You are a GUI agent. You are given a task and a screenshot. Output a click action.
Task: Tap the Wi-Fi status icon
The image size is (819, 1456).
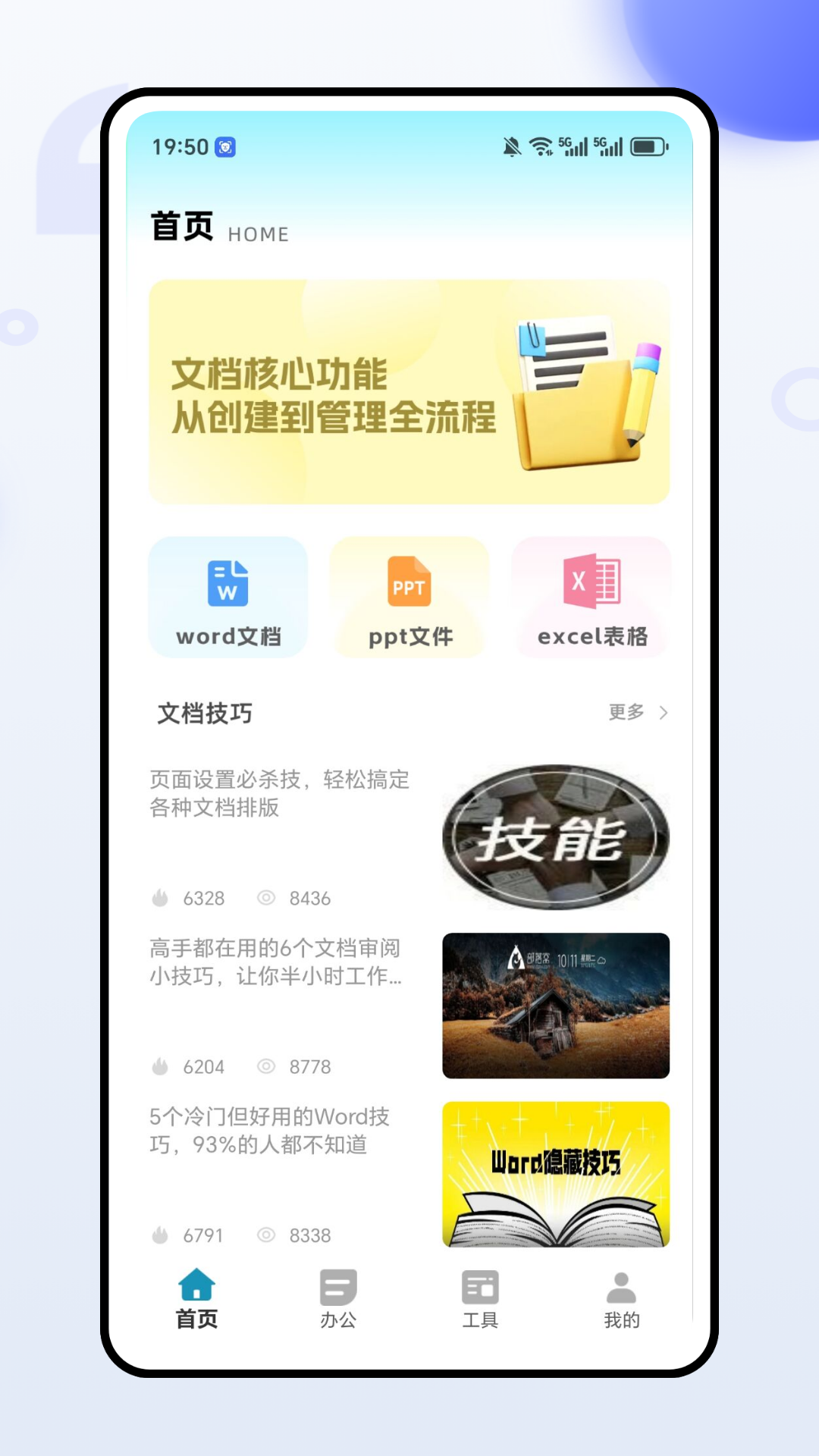pyautogui.click(x=542, y=145)
